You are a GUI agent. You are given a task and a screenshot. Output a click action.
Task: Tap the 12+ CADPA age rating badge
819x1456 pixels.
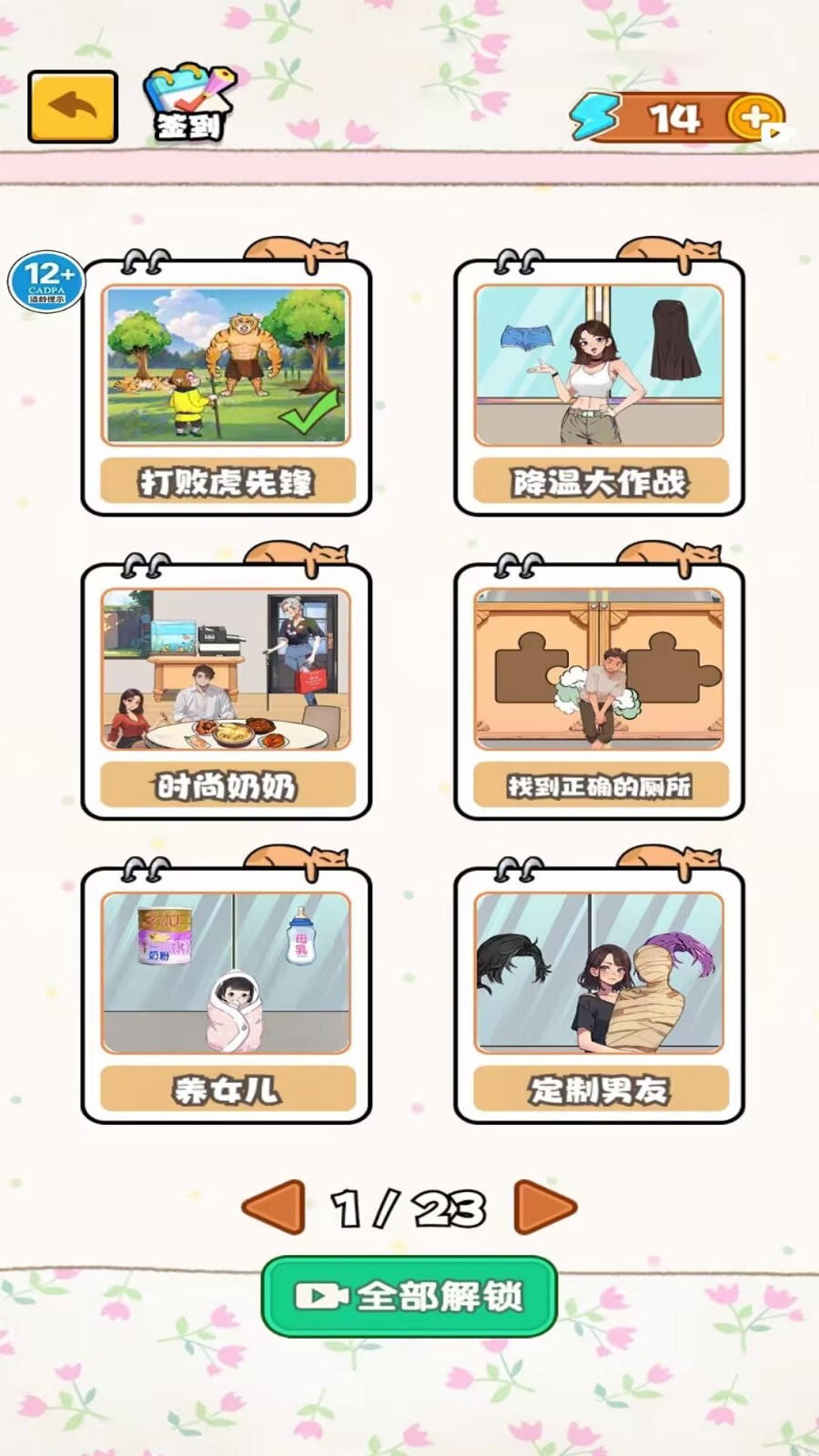48,281
